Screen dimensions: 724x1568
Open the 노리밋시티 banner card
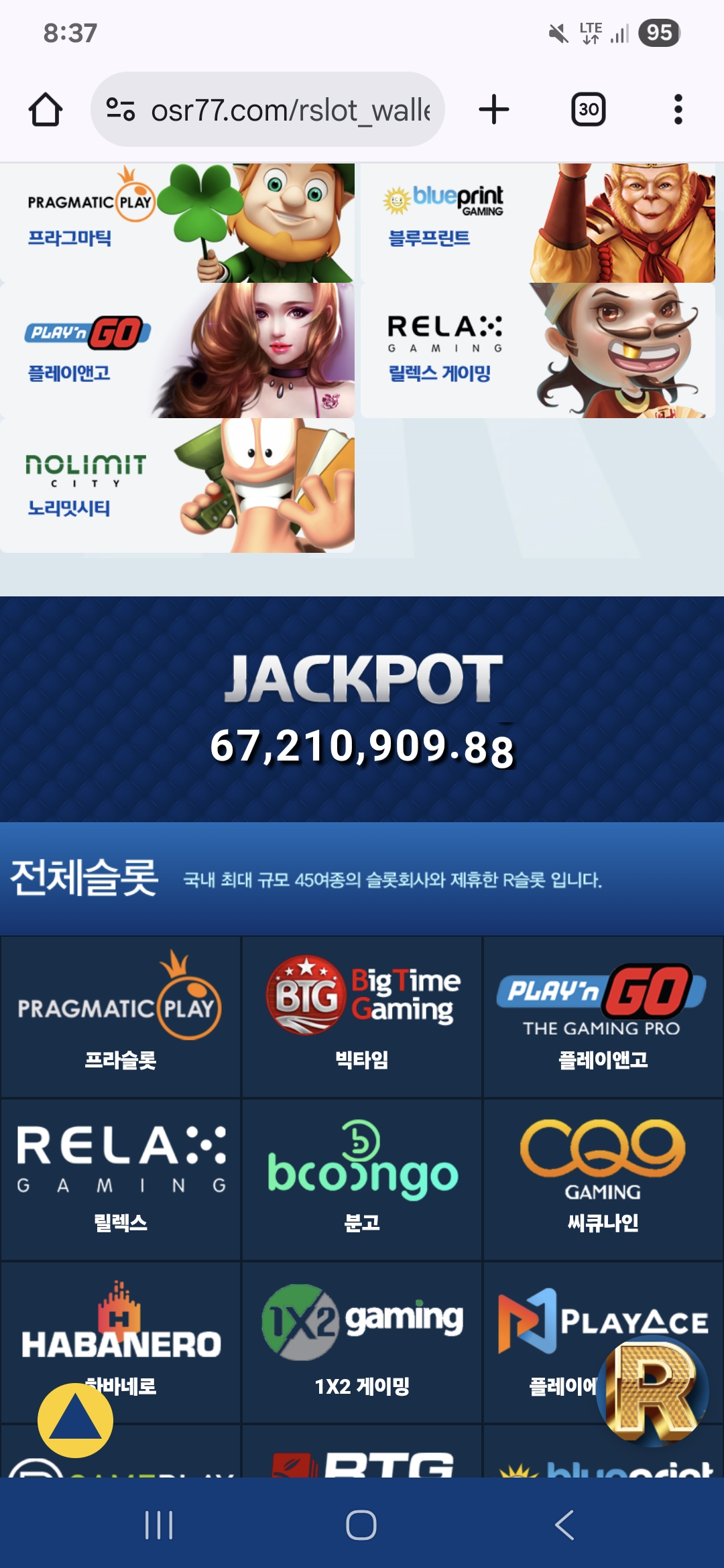pos(177,486)
